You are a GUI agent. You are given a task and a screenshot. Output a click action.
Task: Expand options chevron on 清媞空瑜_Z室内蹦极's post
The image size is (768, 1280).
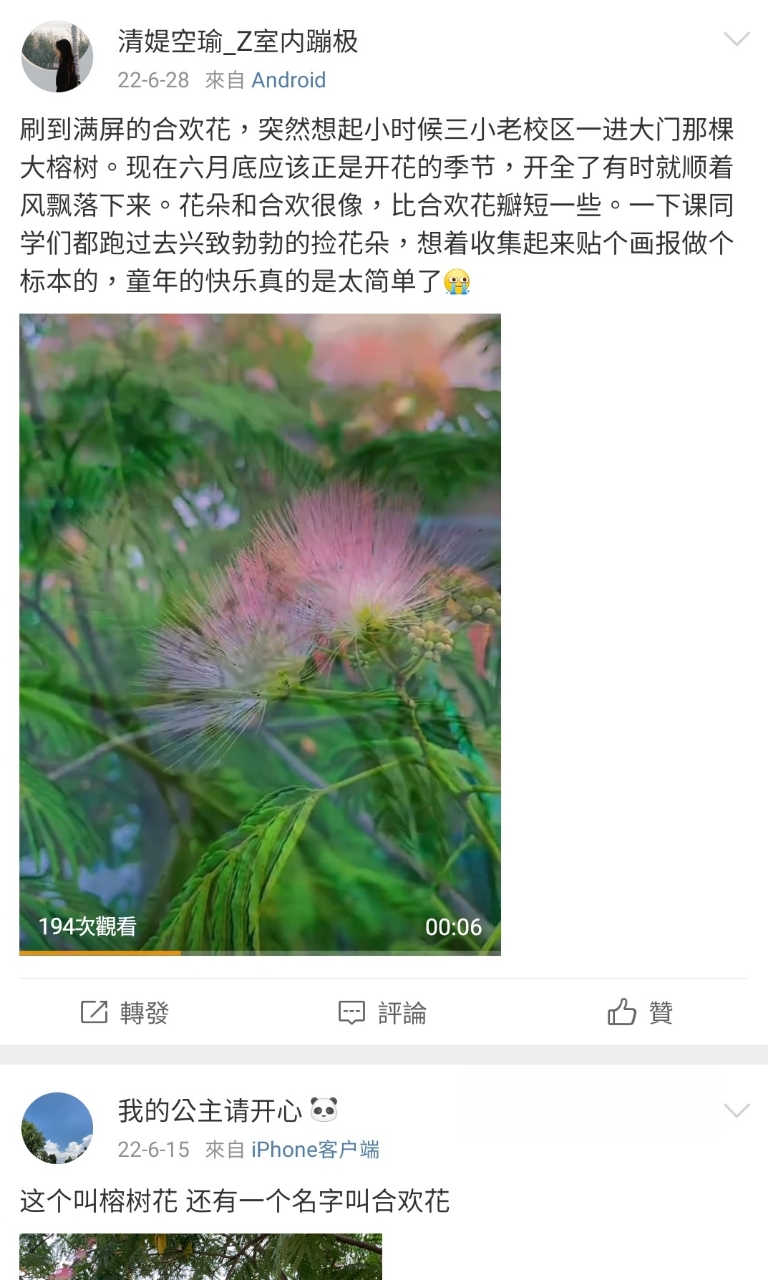736,40
